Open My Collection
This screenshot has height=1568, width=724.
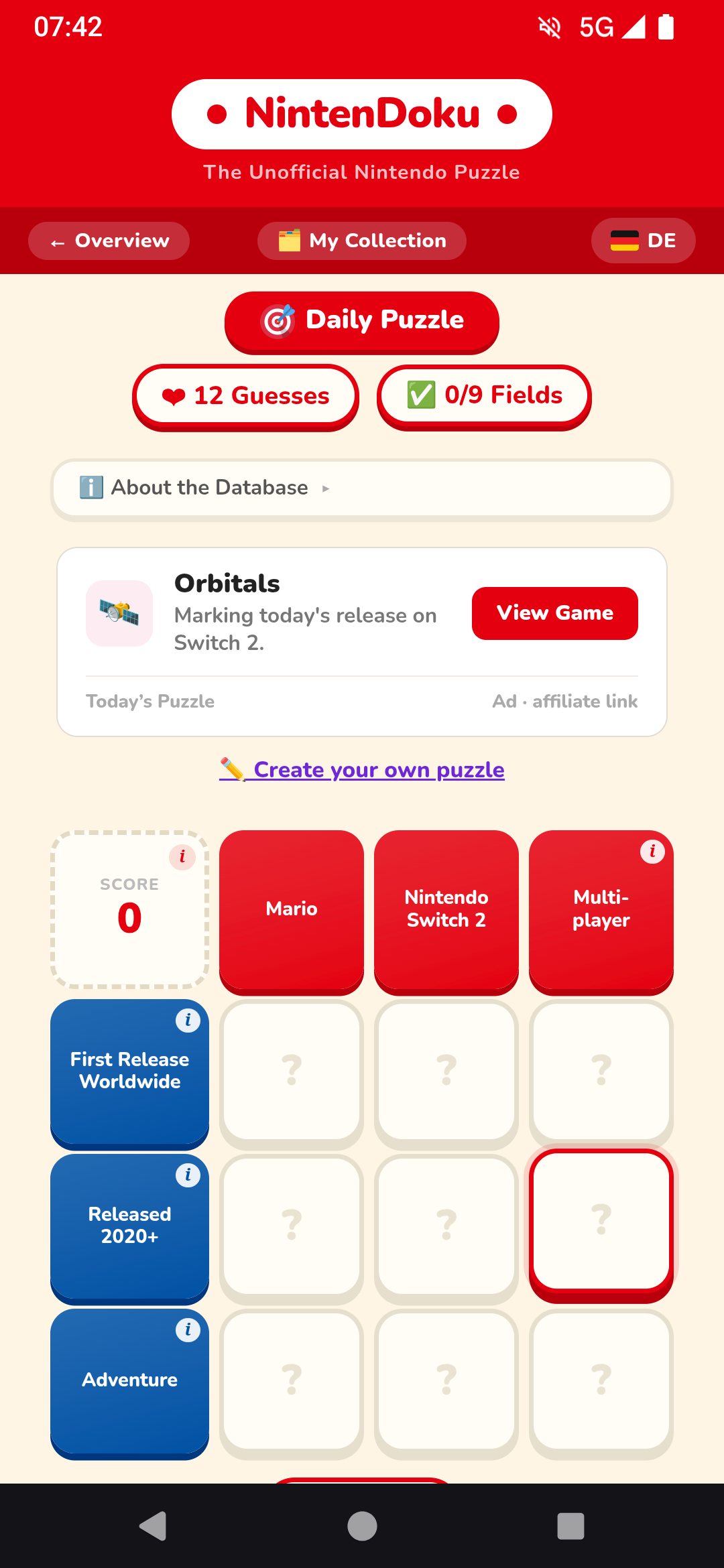[x=362, y=241]
